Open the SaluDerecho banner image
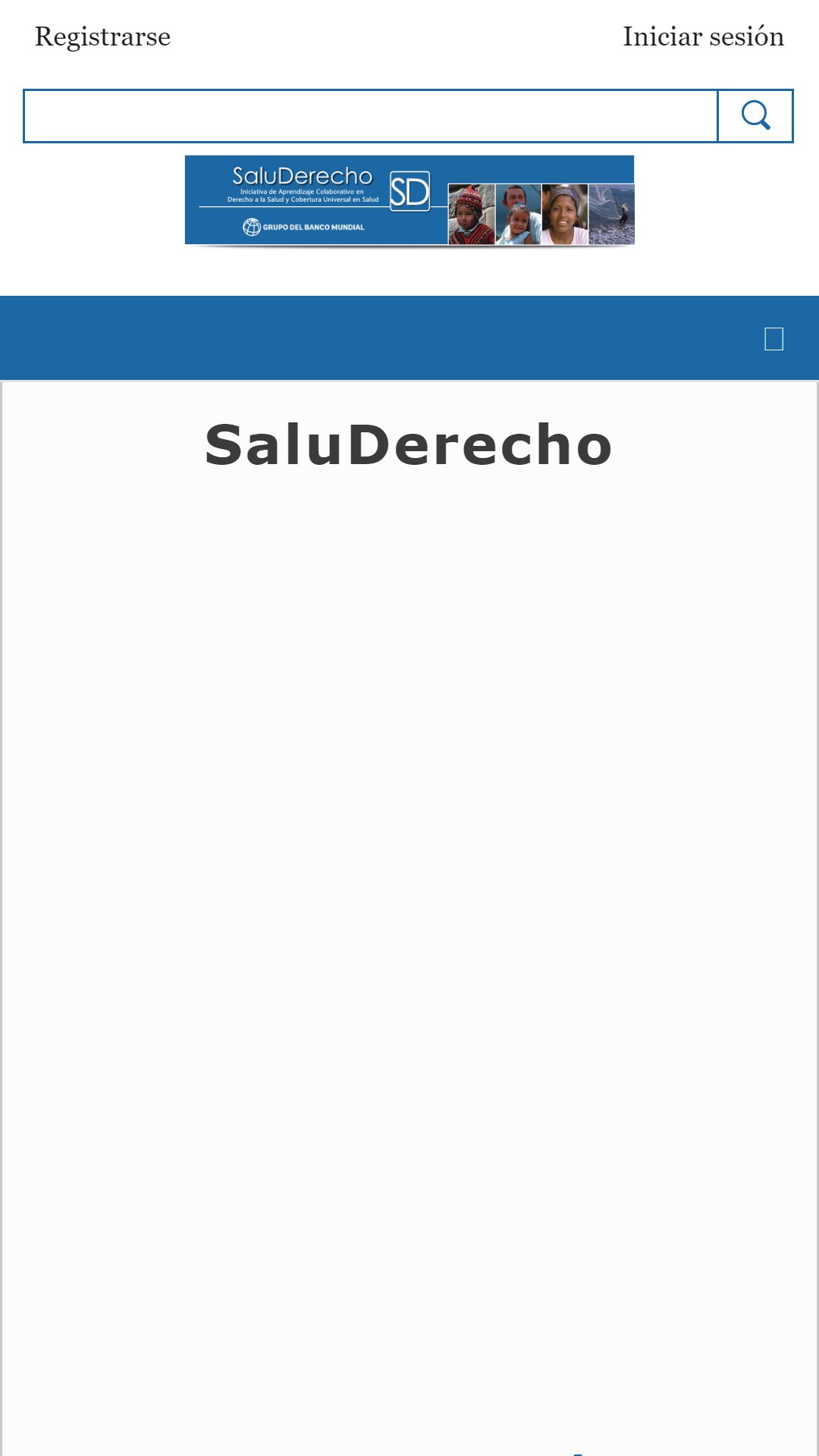The image size is (819, 1456). coord(409,201)
